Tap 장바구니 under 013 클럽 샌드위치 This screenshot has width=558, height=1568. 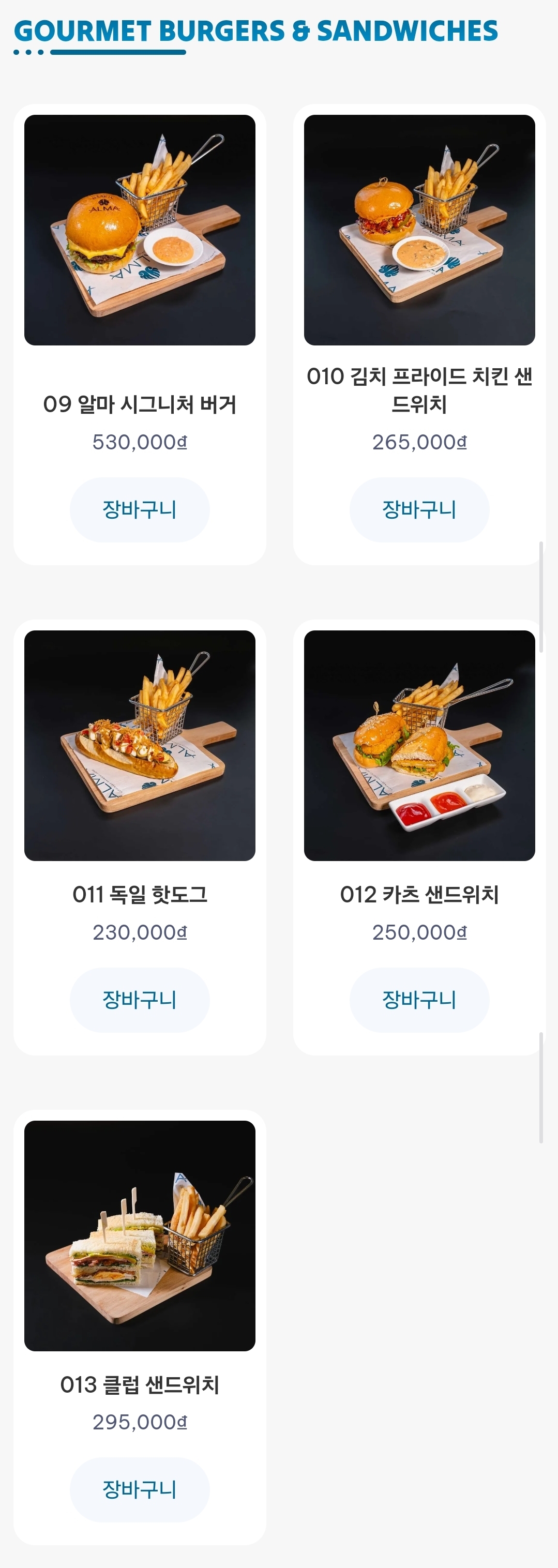click(139, 1489)
